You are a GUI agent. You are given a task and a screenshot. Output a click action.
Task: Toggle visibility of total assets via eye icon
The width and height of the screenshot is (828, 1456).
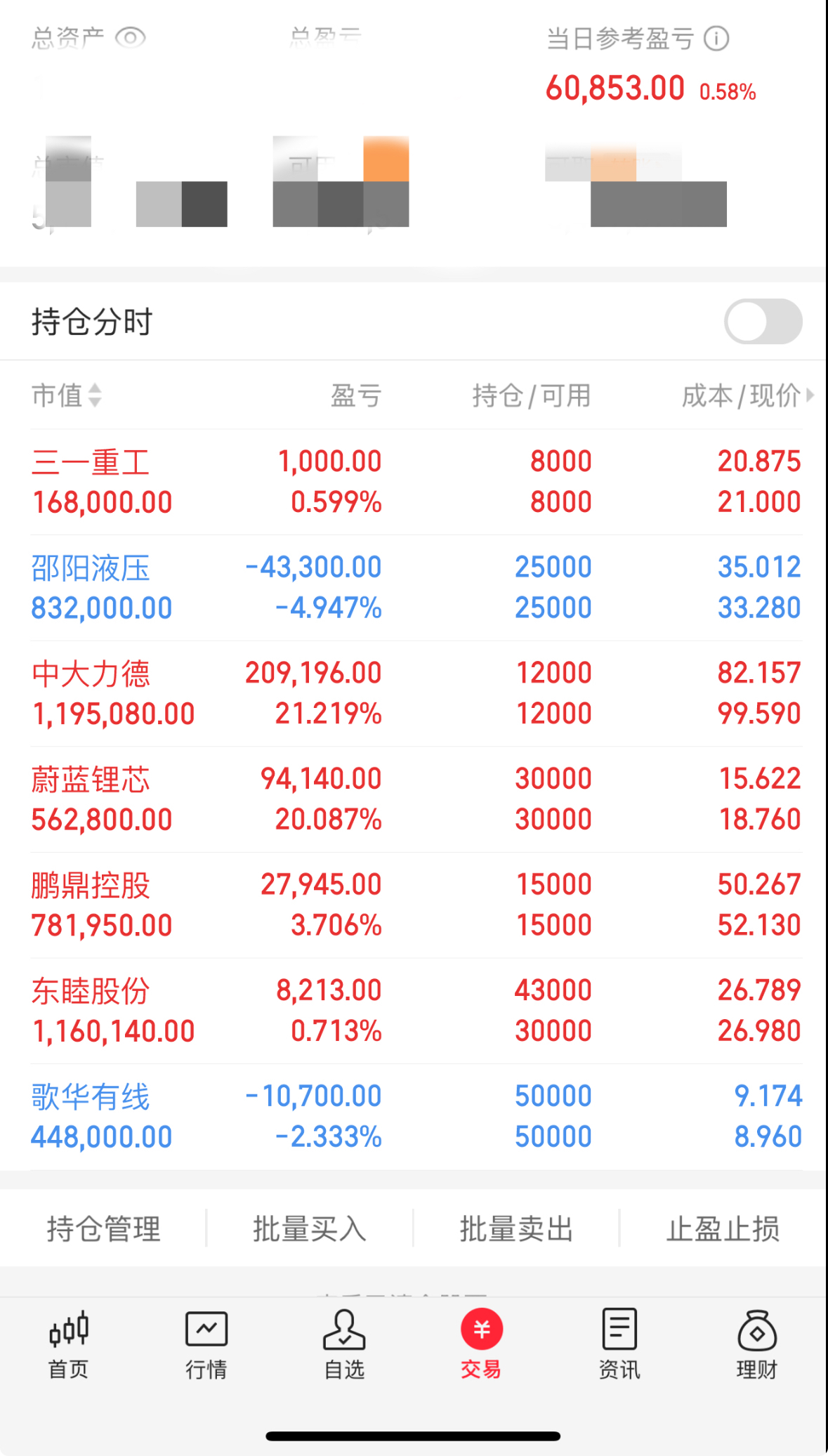point(131,39)
